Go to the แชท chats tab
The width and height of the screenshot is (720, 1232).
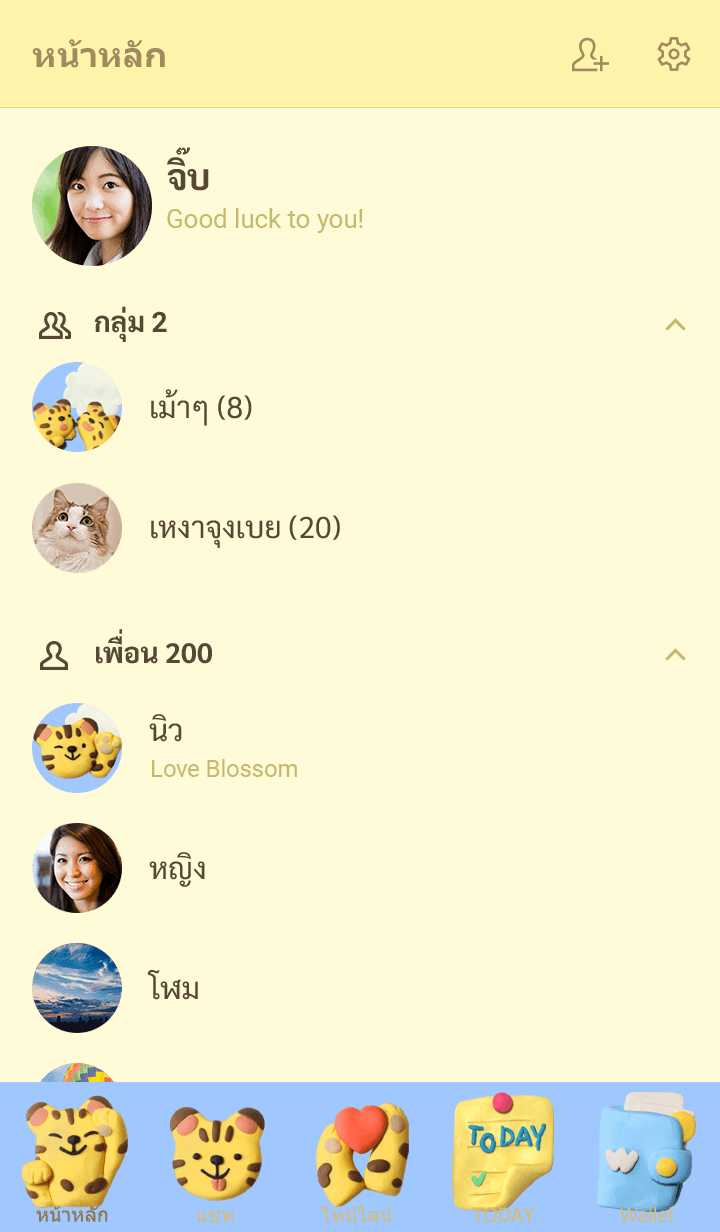coord(216,1158)
